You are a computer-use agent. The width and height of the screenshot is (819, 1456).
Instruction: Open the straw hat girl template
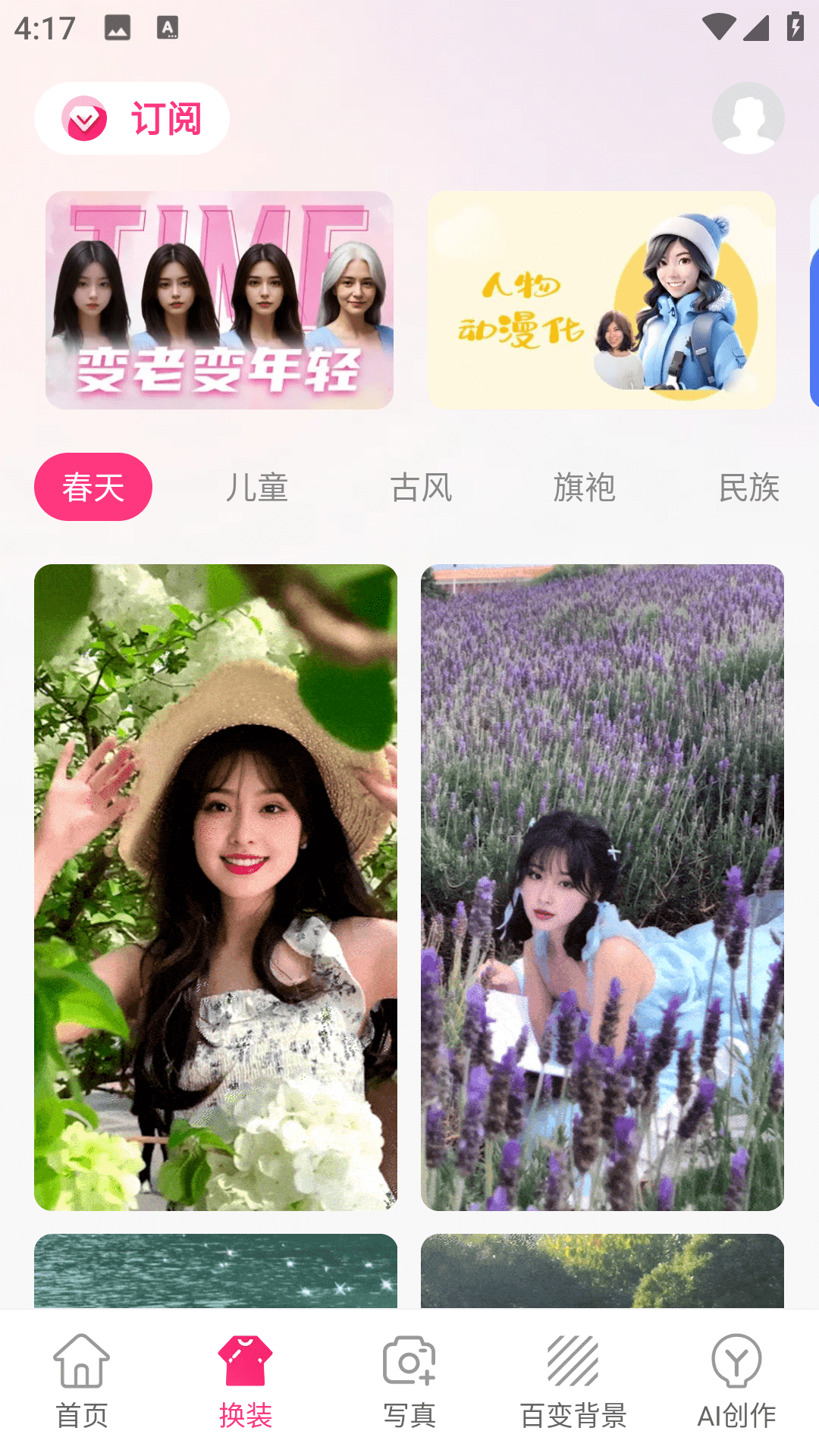(215, 887)
